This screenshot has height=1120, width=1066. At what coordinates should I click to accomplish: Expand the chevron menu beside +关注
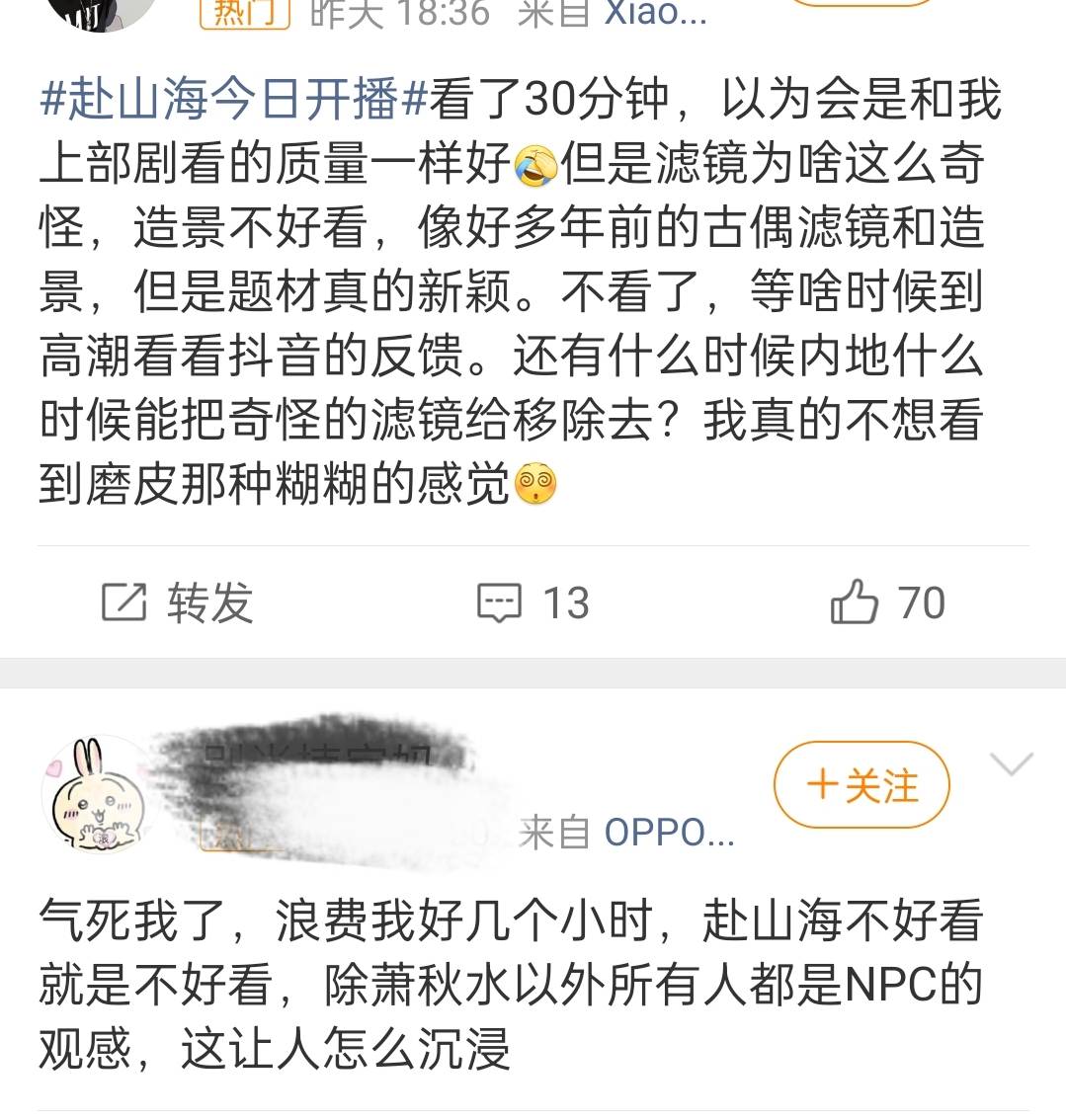point(1011,764)
